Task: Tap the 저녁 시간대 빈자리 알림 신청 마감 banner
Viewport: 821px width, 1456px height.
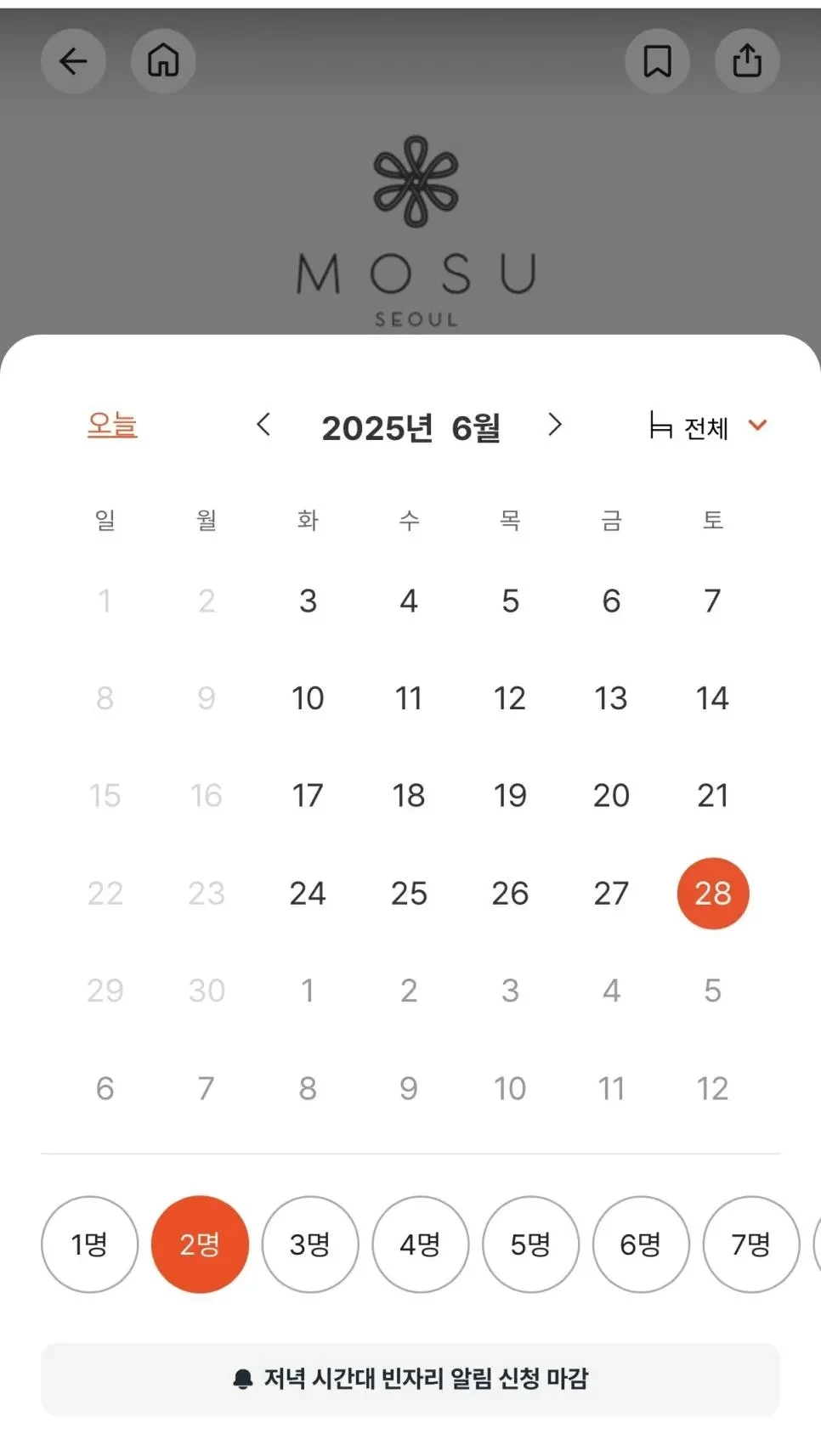Action: point(410,1378)
